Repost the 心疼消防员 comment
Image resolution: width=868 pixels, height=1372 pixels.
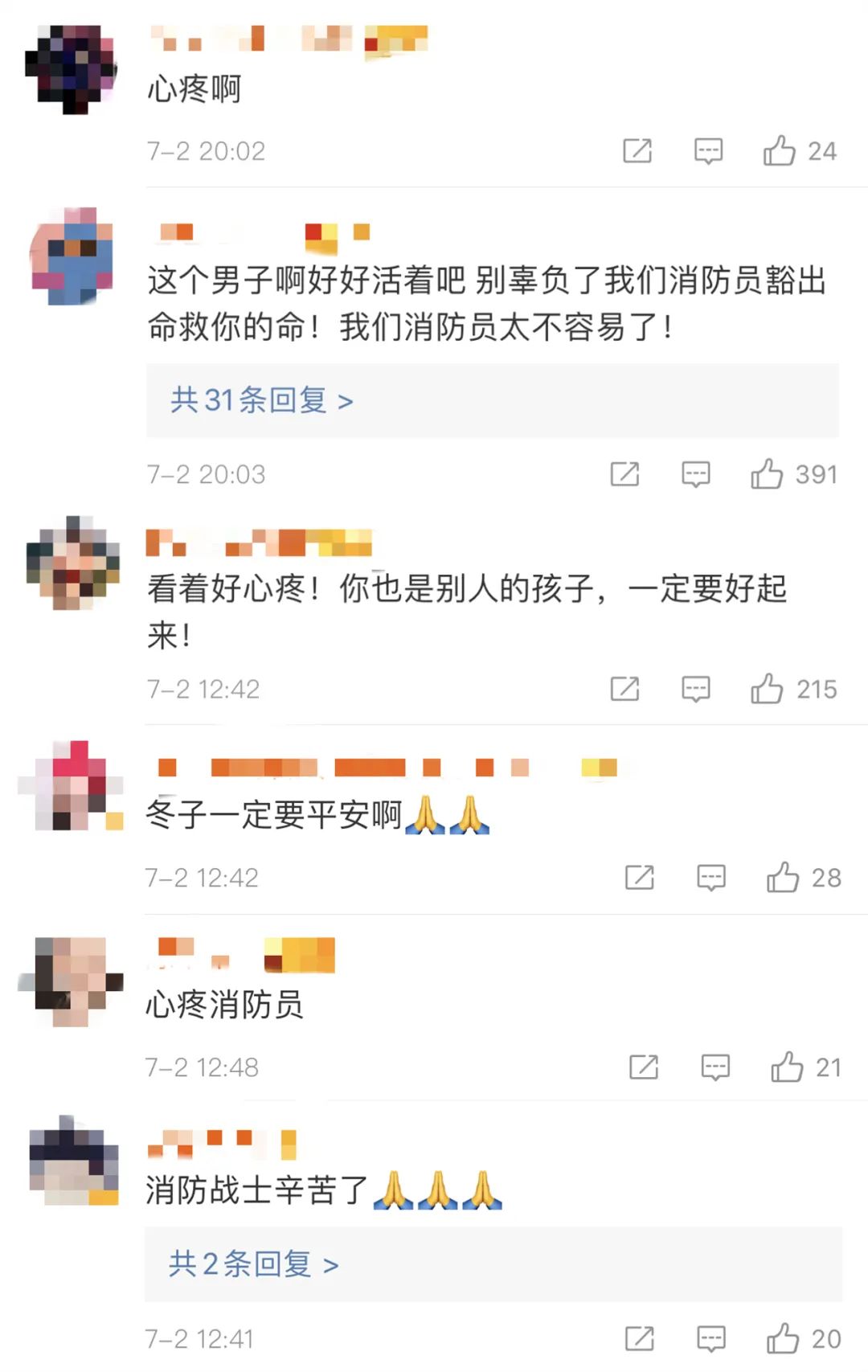pos(644,1067)
